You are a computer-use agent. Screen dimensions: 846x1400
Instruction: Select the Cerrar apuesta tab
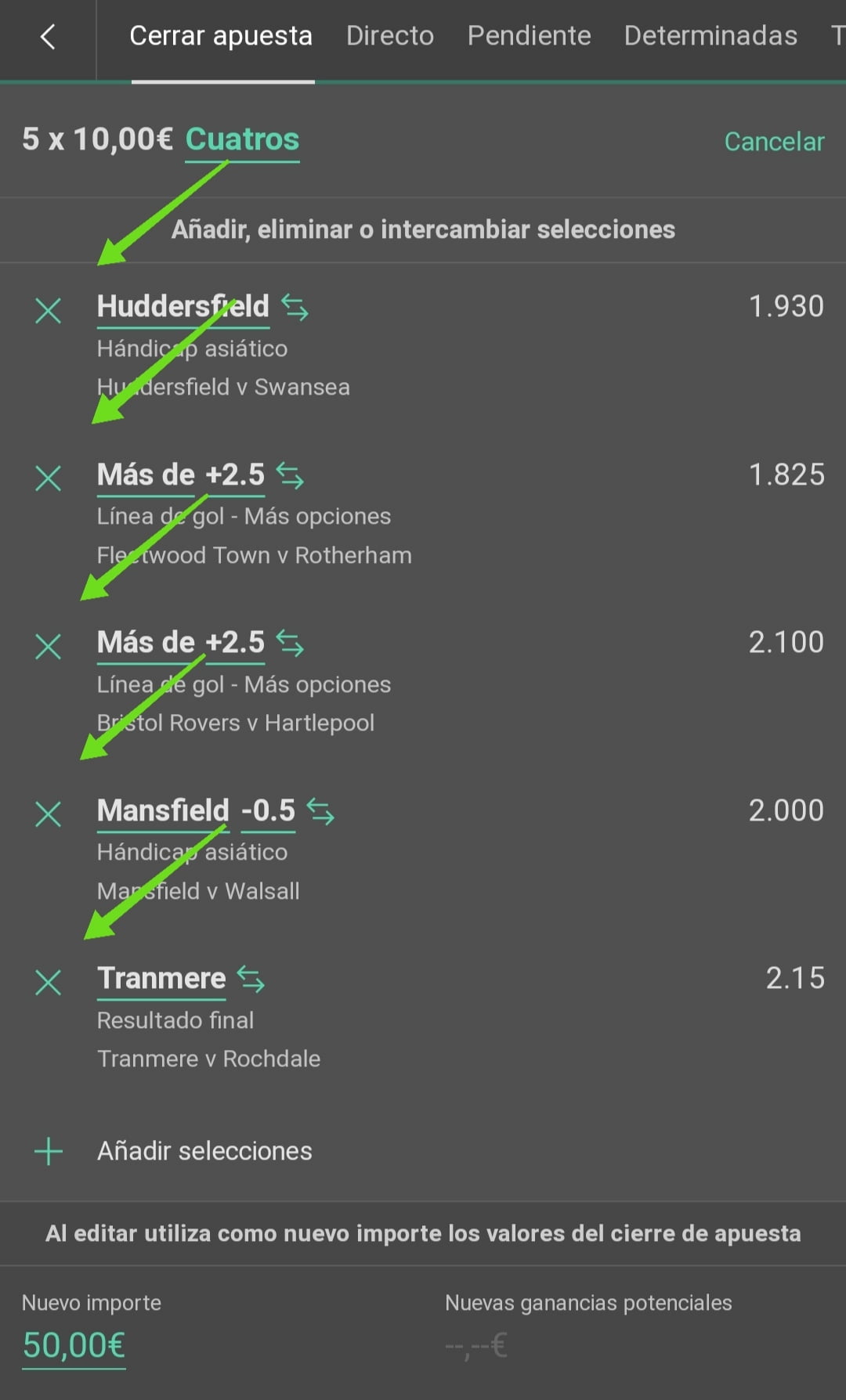[221, 36]
